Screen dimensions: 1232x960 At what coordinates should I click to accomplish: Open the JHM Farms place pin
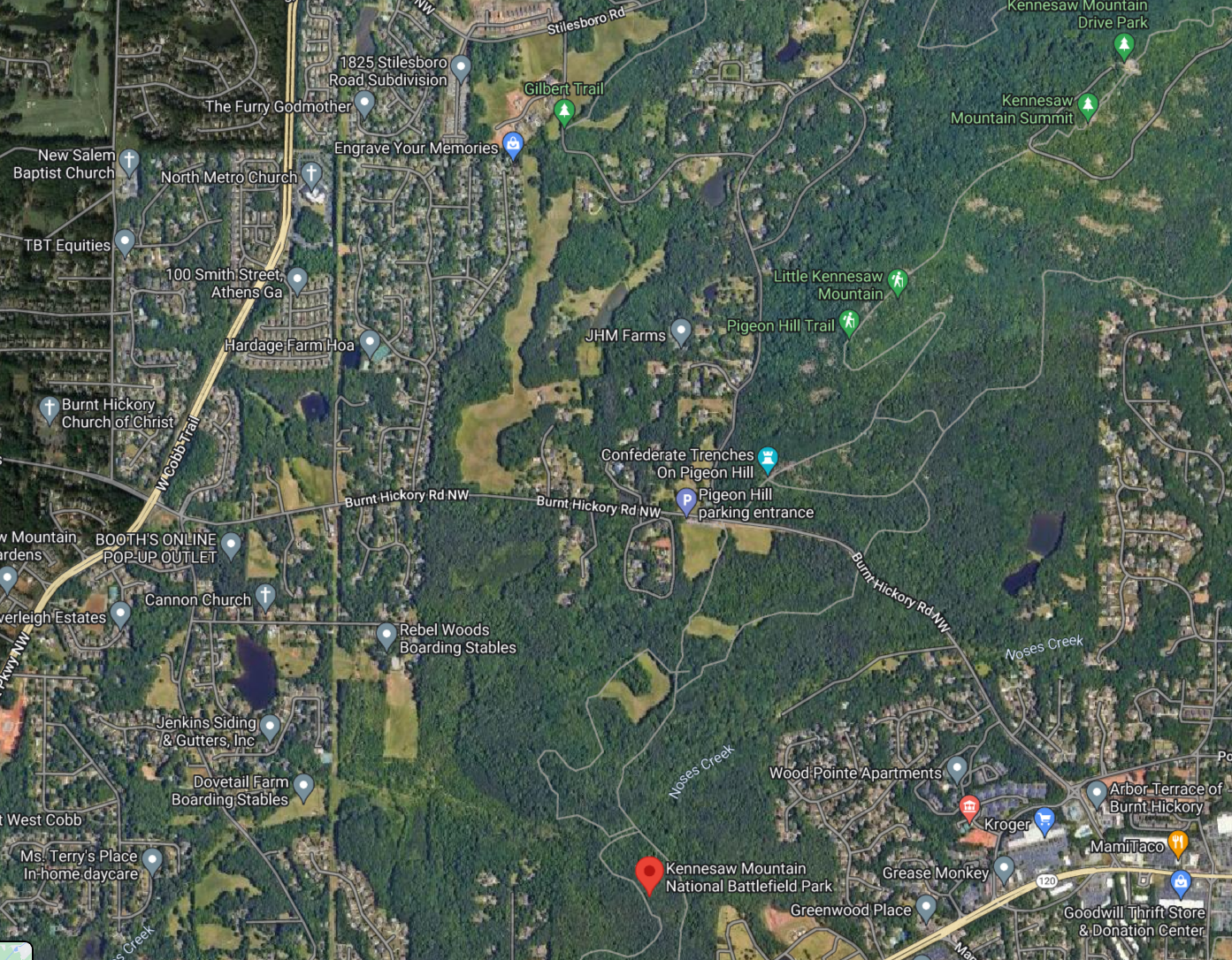pyautogui.click(x=680, y=331)
